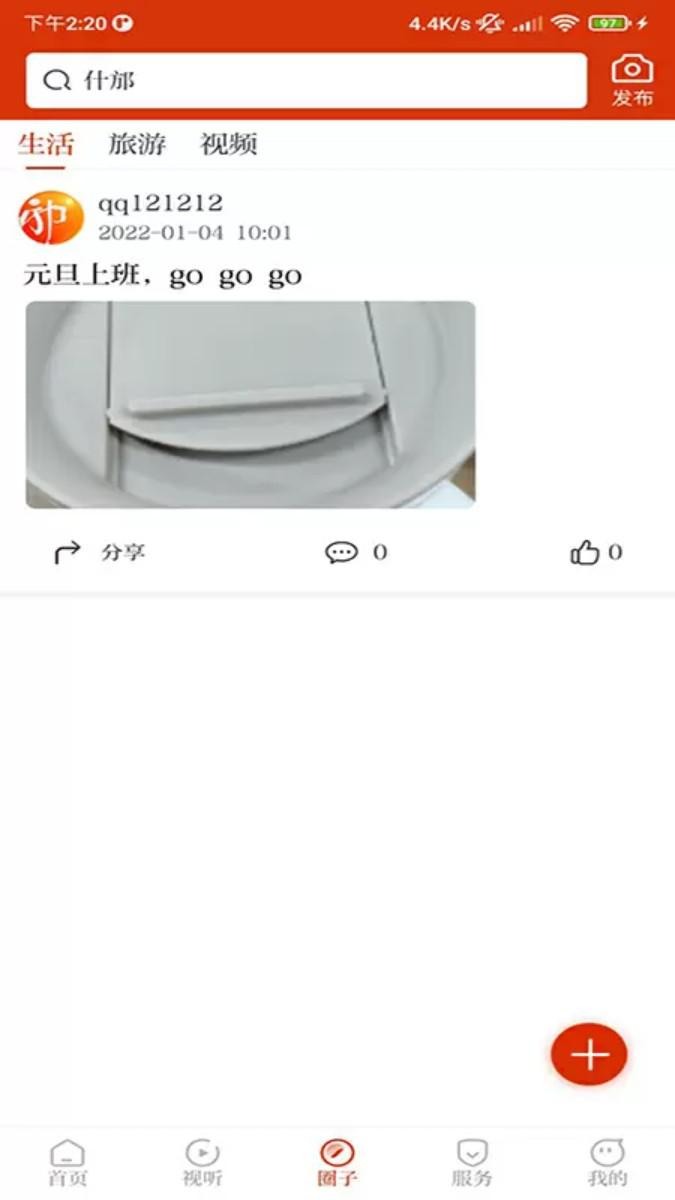The width and height of the screenshot is (675, 1200).
Task: Open qq121212's profile avatar
Action: (51, 217)
